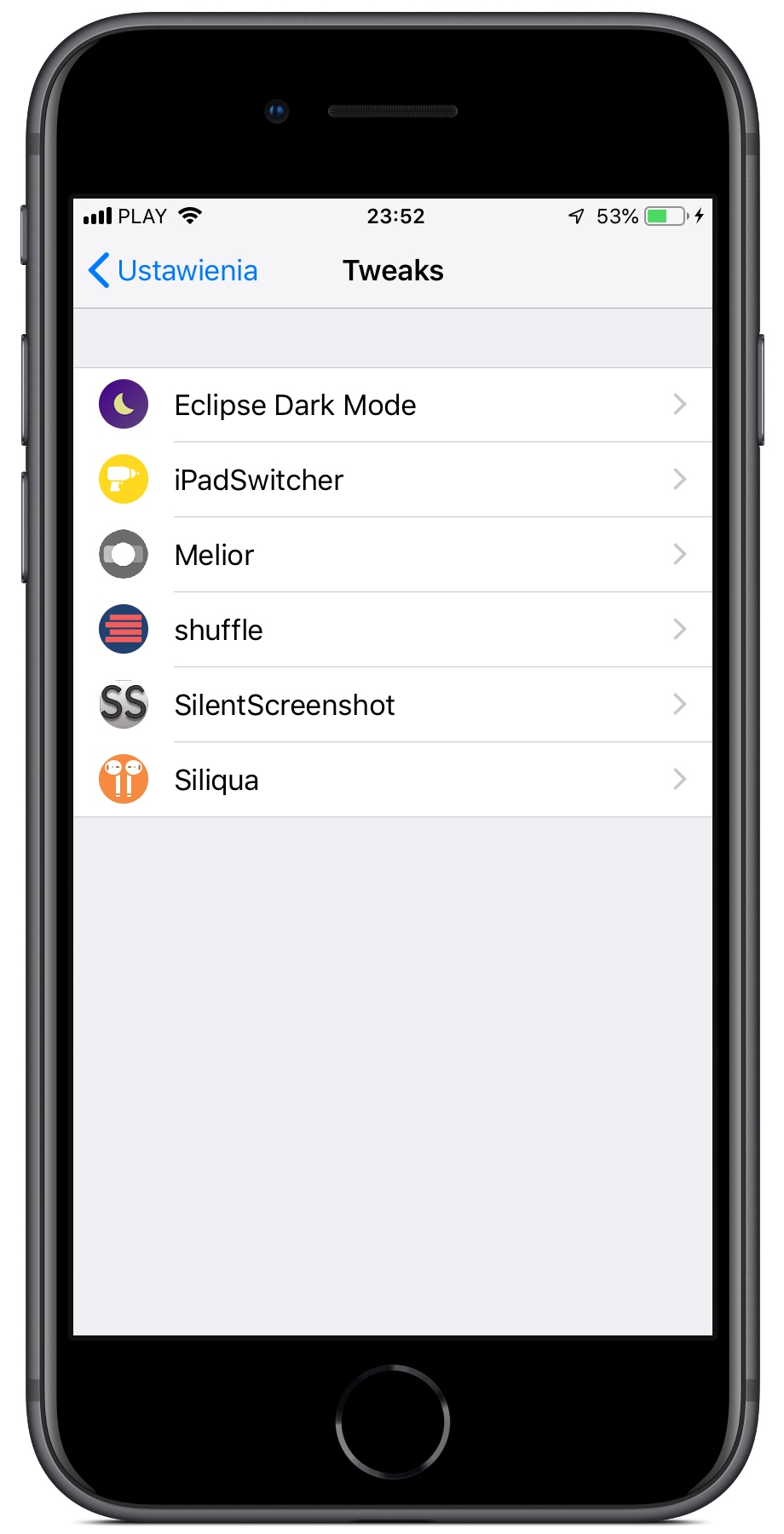Open the Melior tweak row
Screen dimensions: 784x1534
[x=392, y=556]
